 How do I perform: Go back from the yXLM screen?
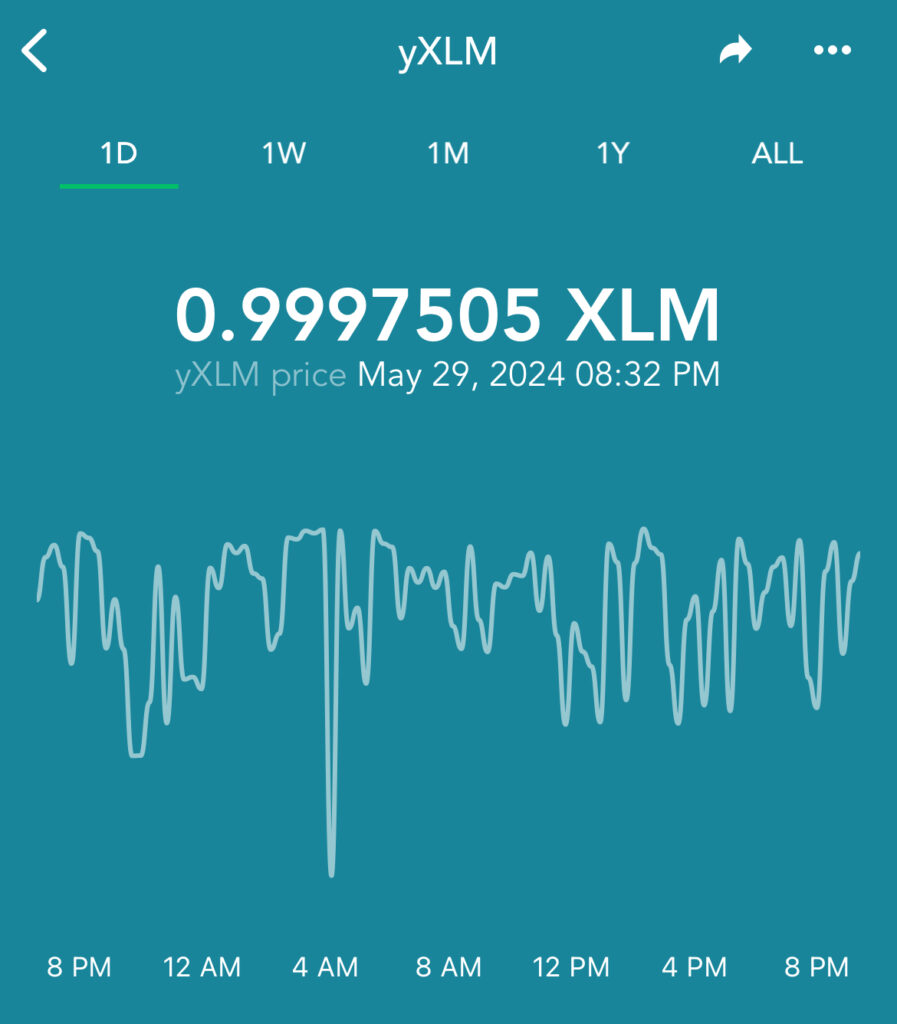[x=35, y=51]
